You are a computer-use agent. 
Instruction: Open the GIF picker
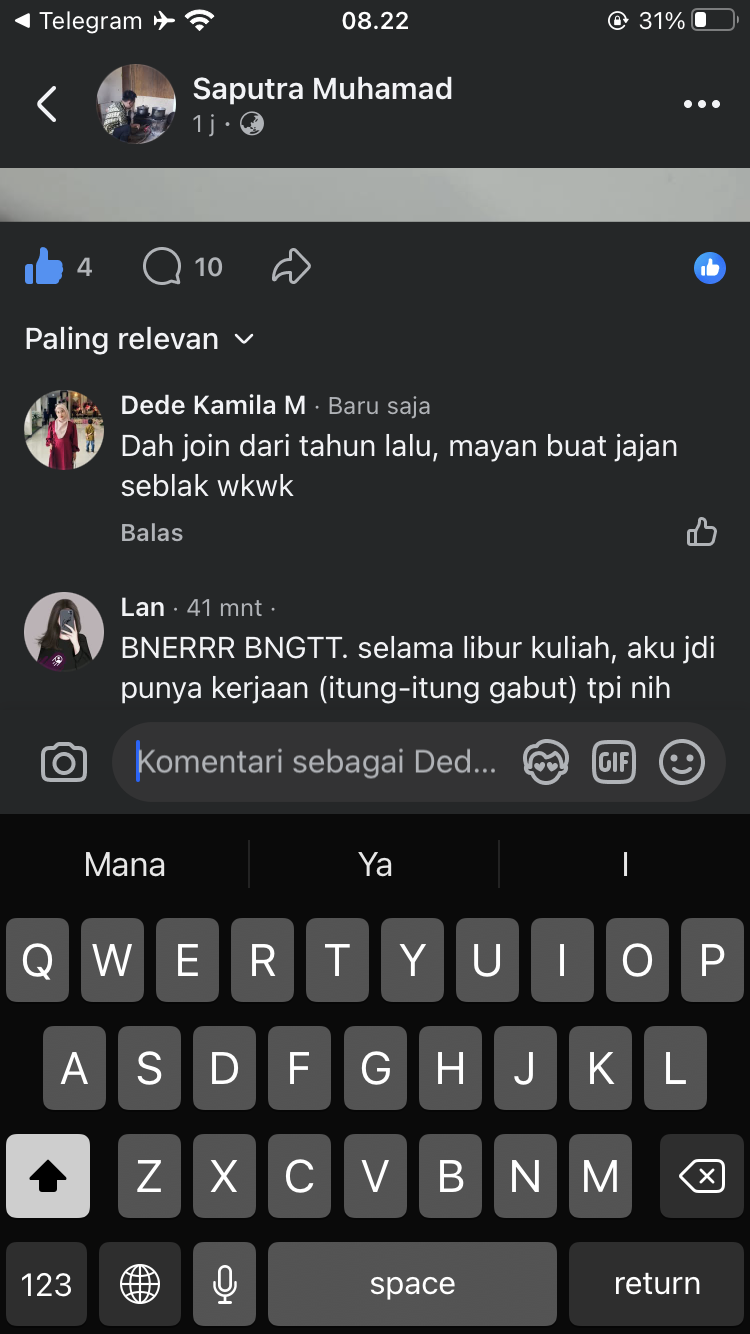(x=614, y=763)
